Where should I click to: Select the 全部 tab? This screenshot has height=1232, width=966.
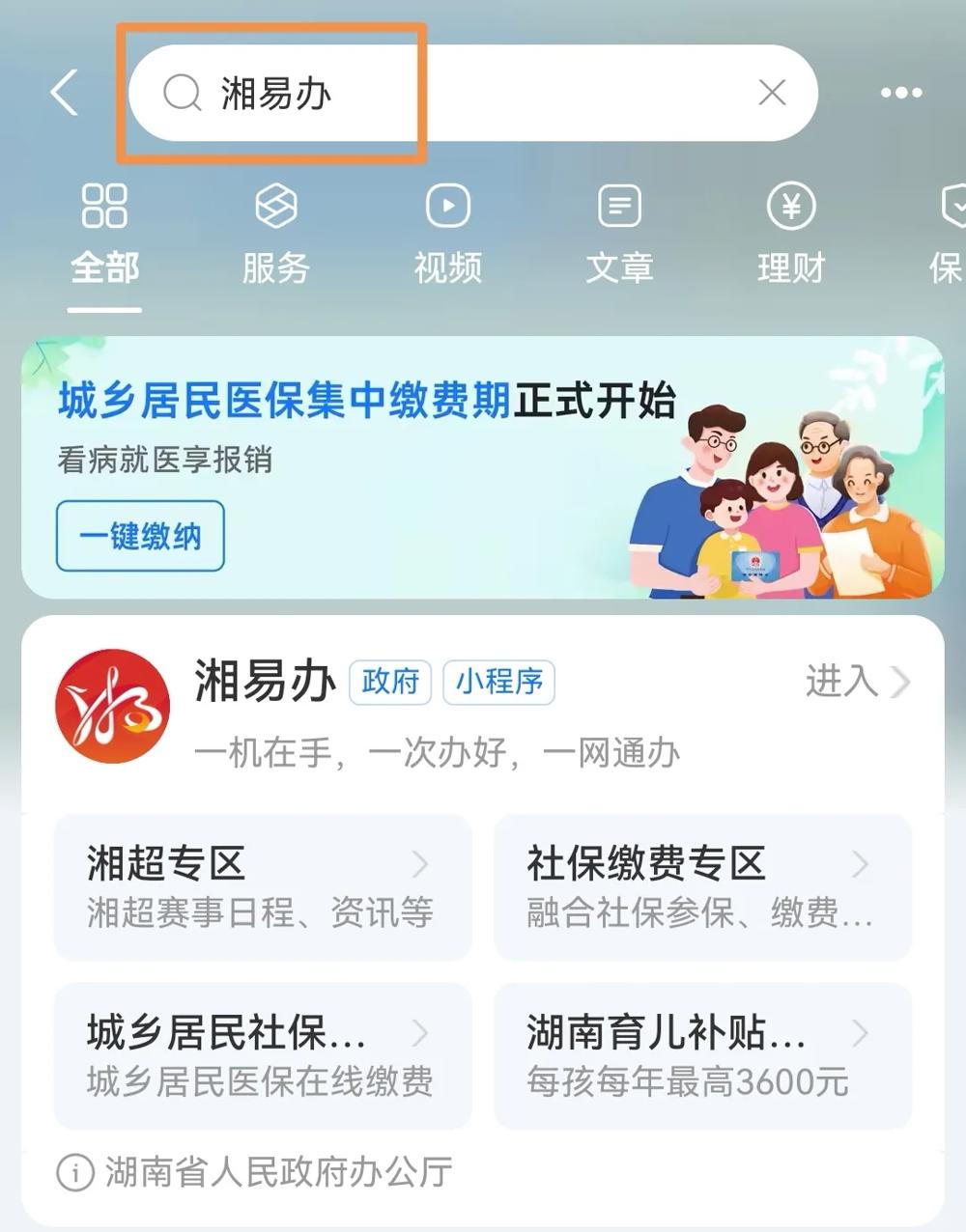104,235
